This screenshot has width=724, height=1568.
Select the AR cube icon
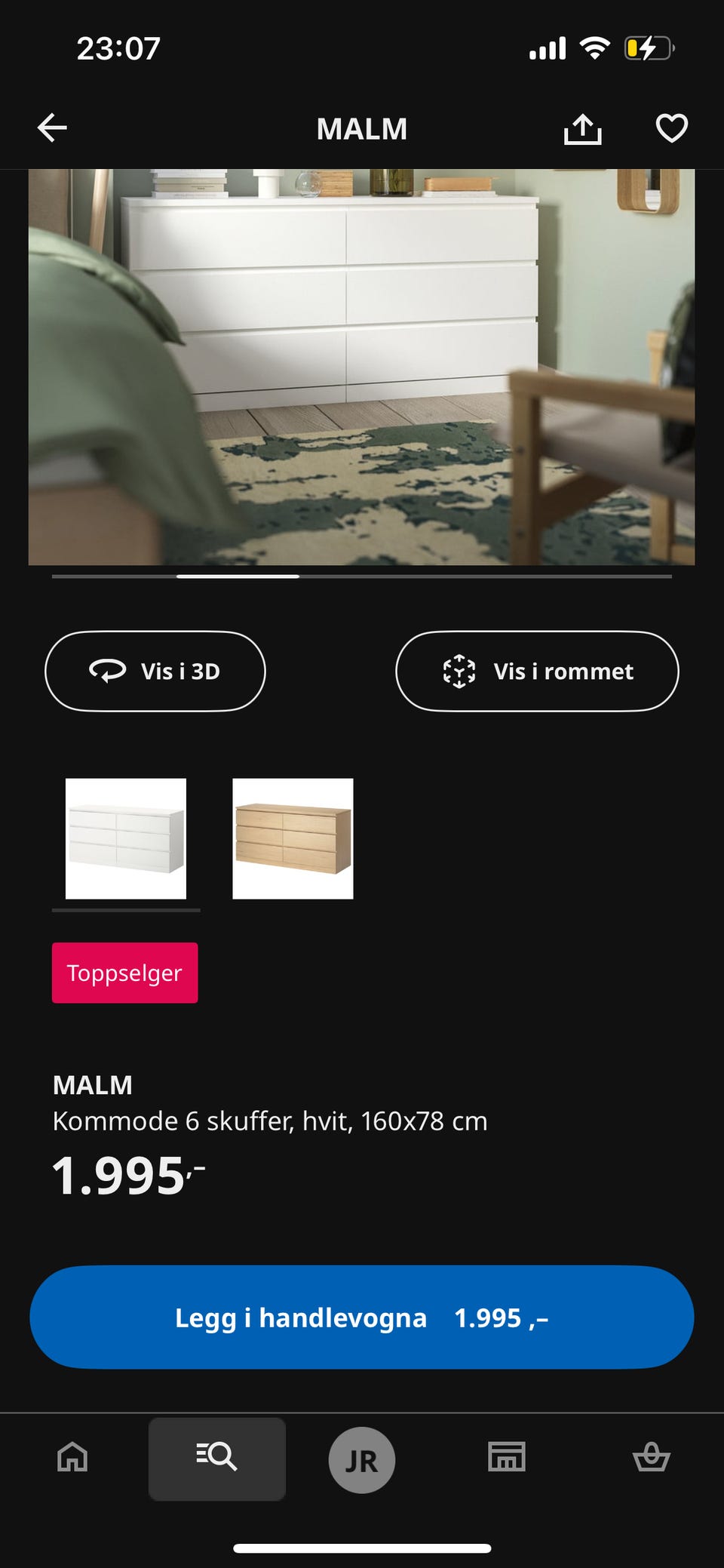pyautogui.click(x=459, y=671)
